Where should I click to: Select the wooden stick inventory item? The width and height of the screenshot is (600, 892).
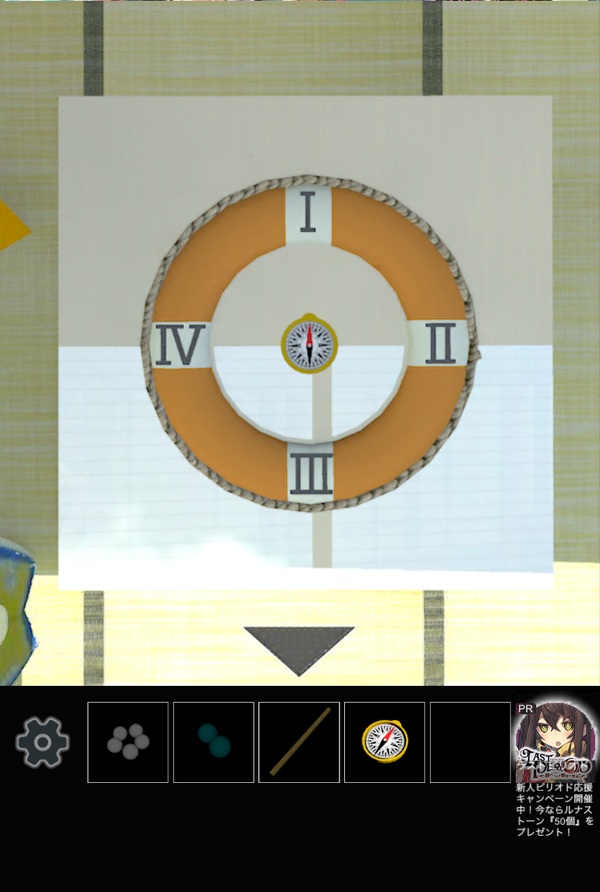[299, 742]
